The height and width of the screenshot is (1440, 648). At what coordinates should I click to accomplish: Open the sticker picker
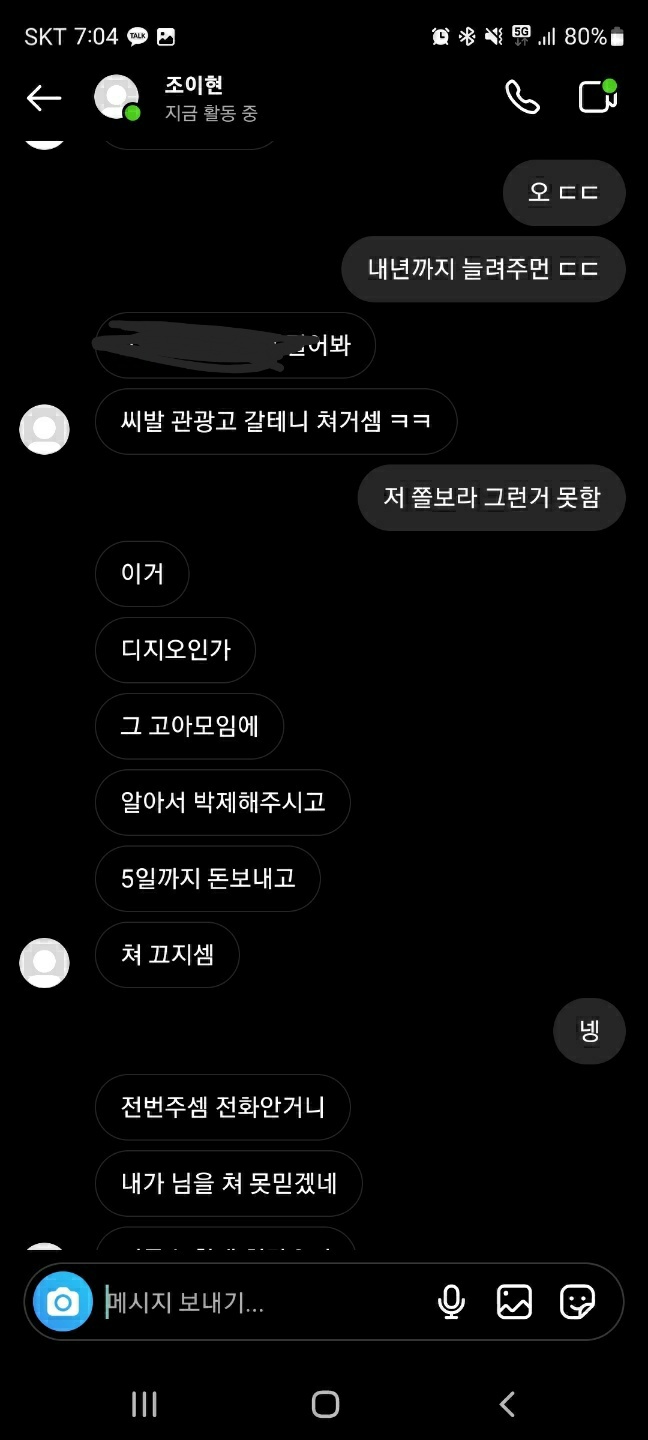pos(578,1302)
